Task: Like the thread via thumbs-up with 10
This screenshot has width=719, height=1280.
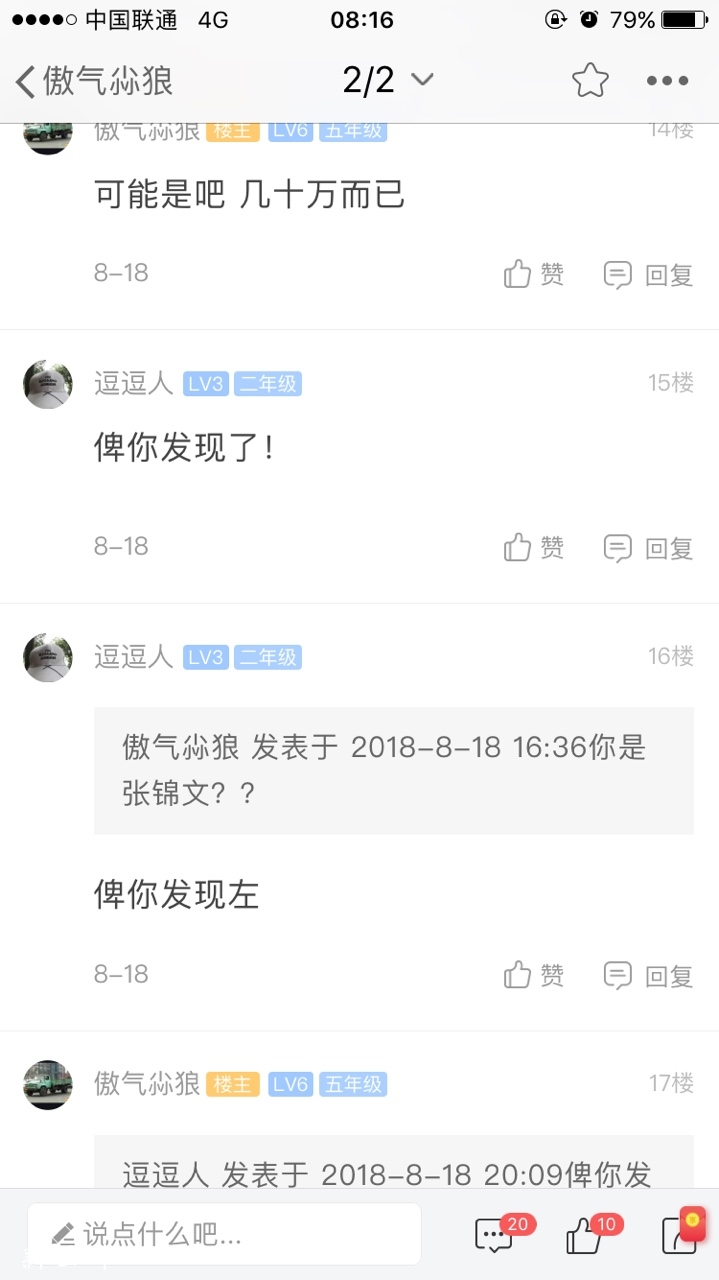Action: coord(585,1236)
